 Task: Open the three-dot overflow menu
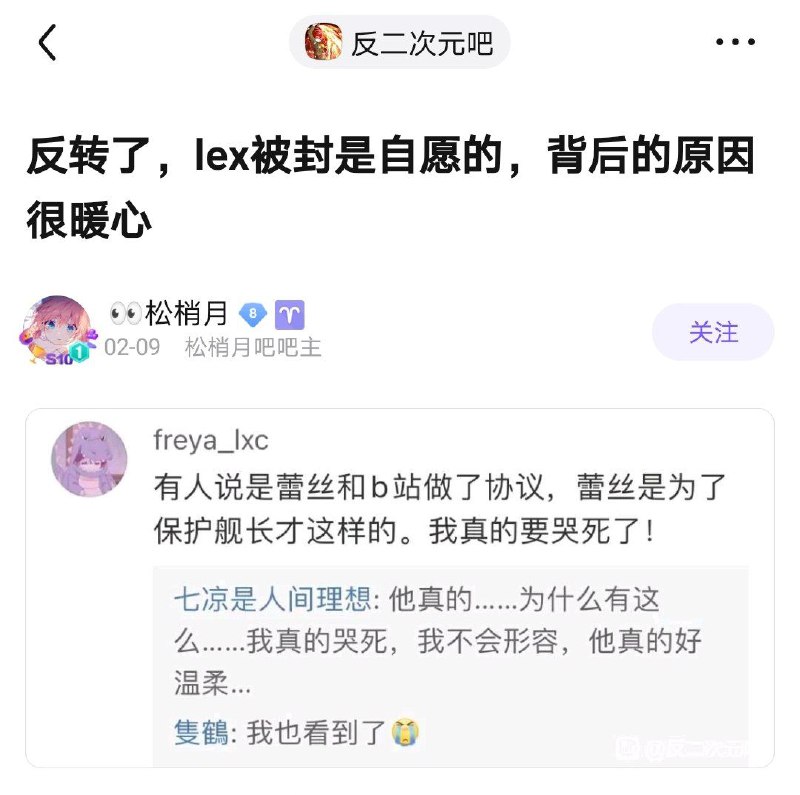coord(736,43)
